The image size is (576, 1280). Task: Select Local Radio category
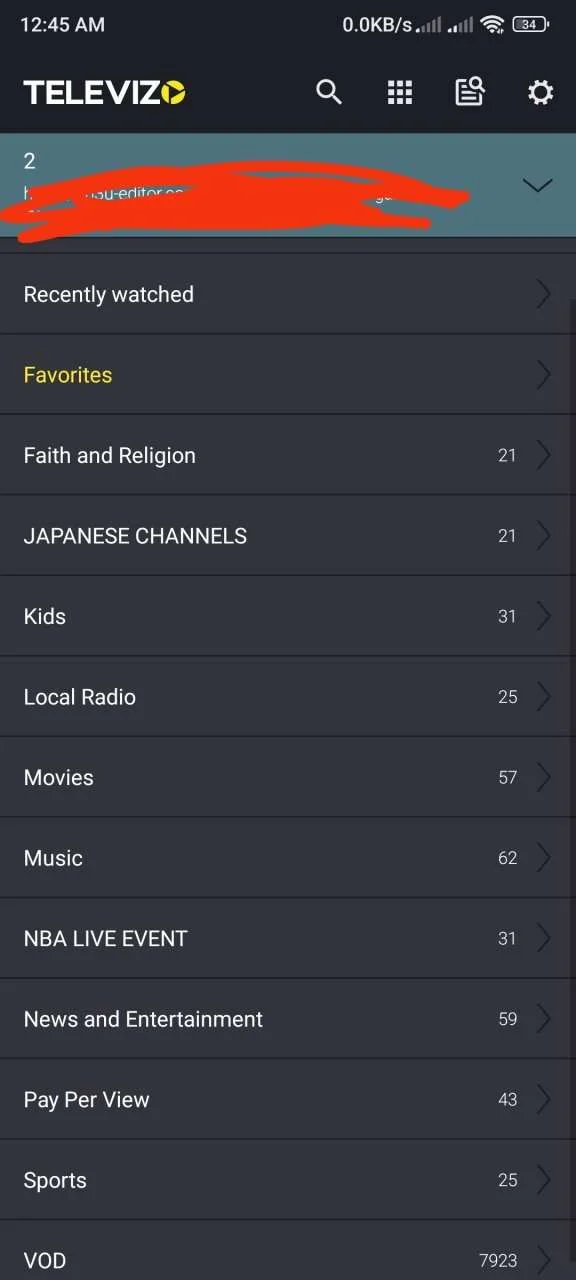tap(288, 697)
